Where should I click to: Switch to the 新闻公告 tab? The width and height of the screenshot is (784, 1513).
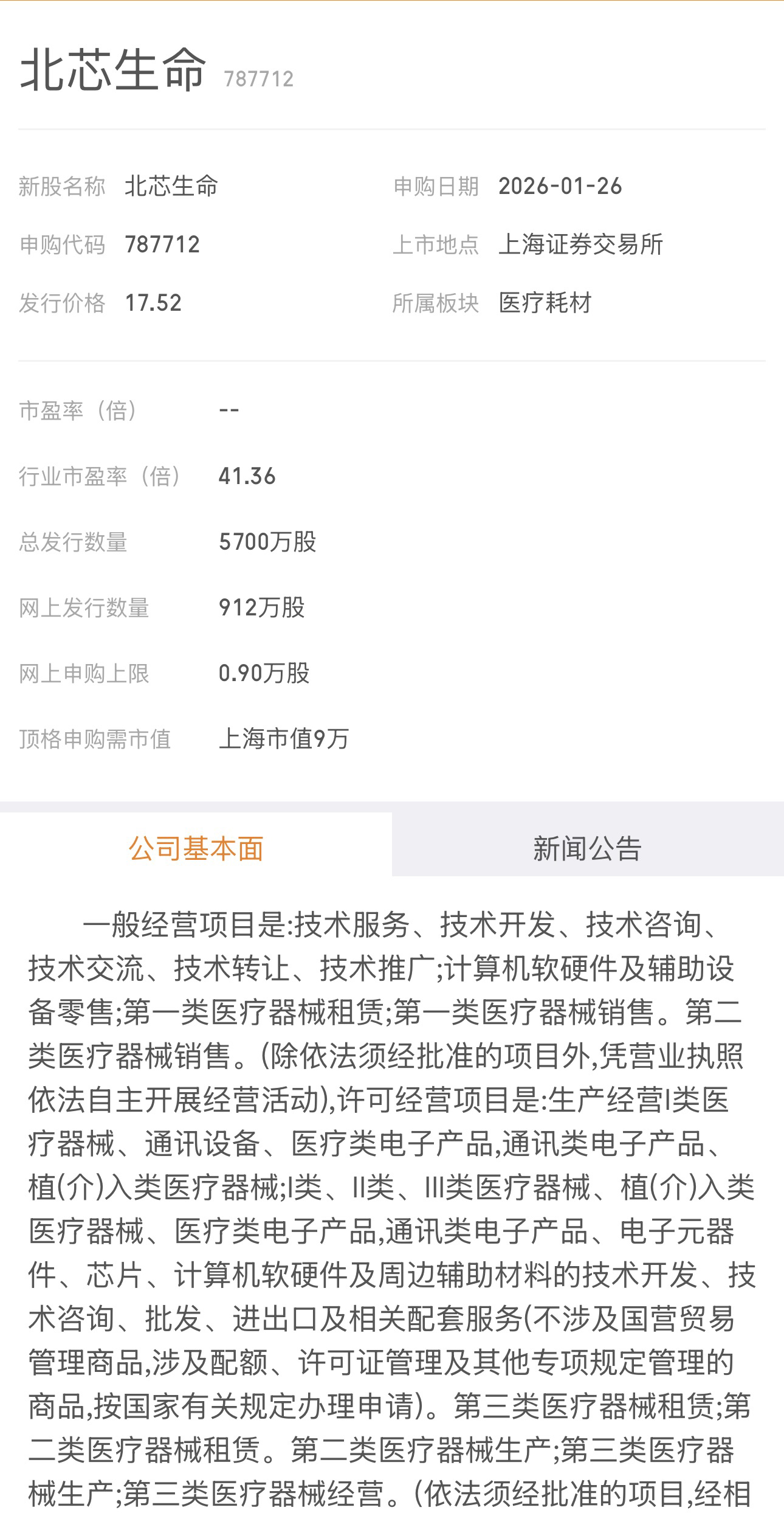pyautogui.click(x=587, y=848)
